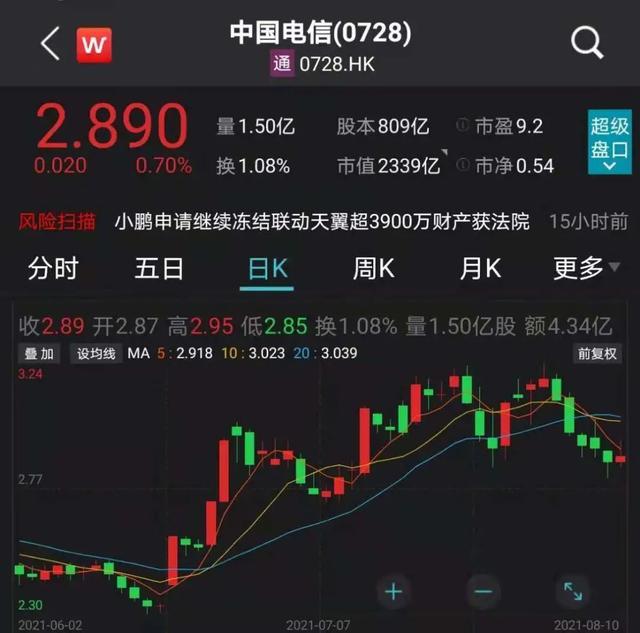Zoom out the K-line chart
The image size is (640, 633).
point(483,591)
